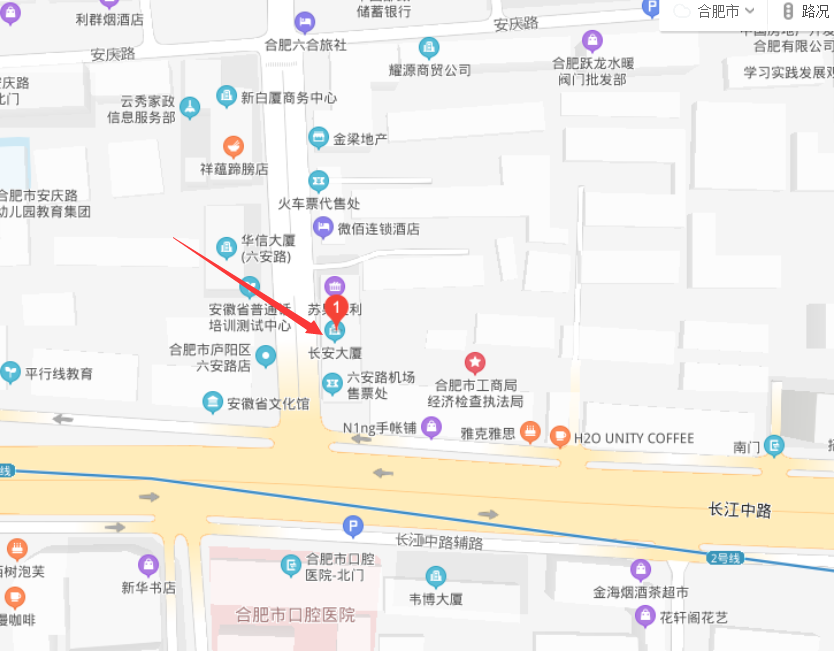
Task: Toggle the 路况 traffic layer
Action: tap(804, 12)
